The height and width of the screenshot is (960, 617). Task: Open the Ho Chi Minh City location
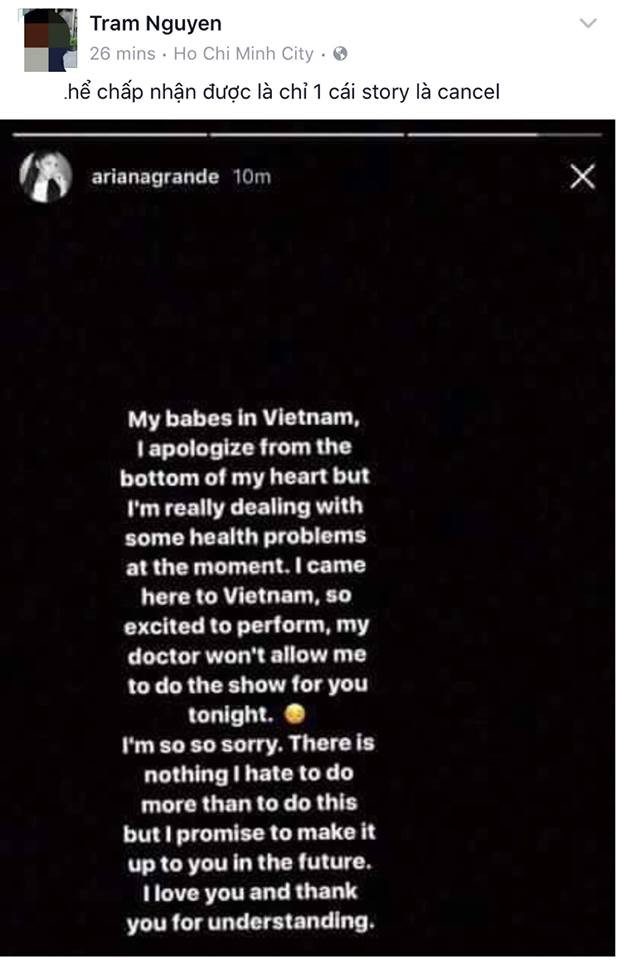click(x=243, y=53)
